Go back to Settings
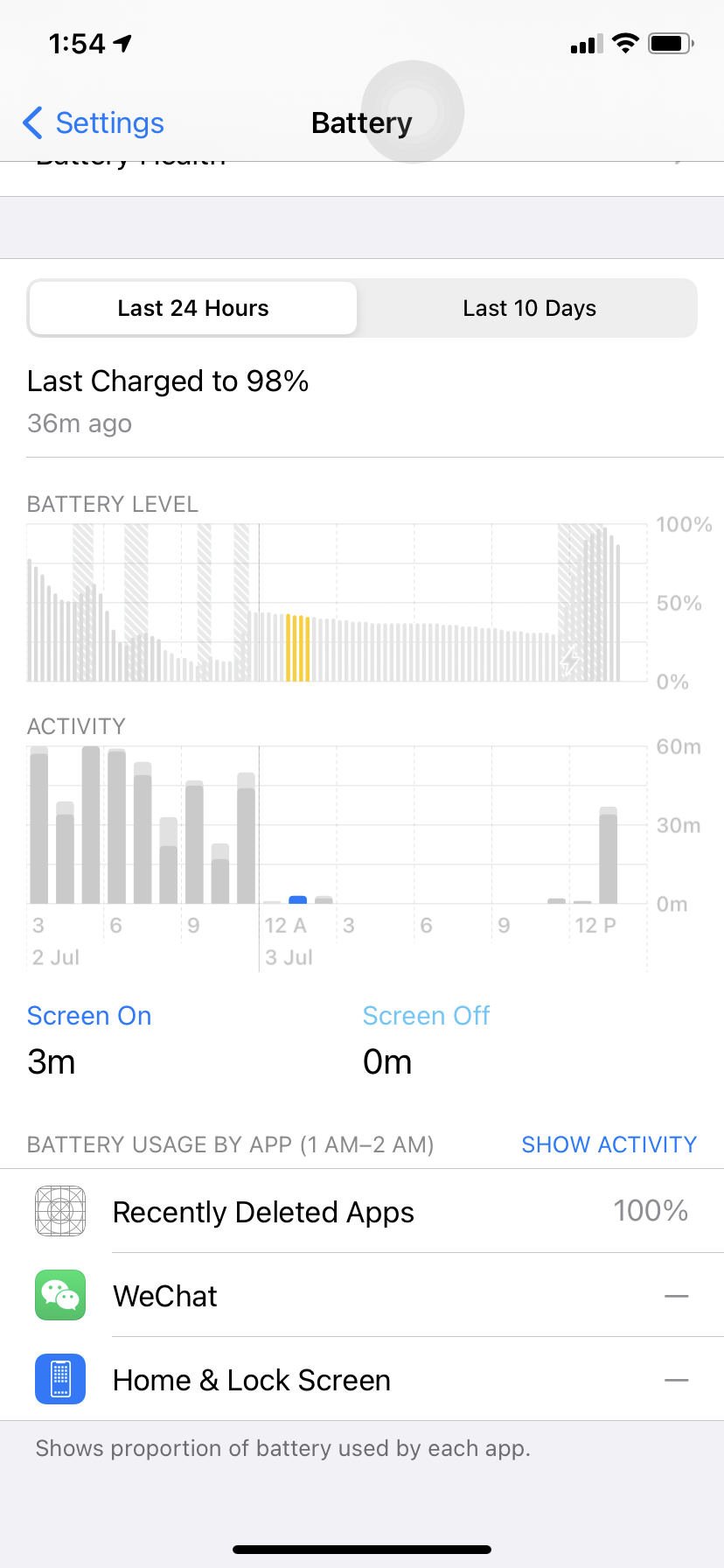724x1568 pixels. coord(94,123)
